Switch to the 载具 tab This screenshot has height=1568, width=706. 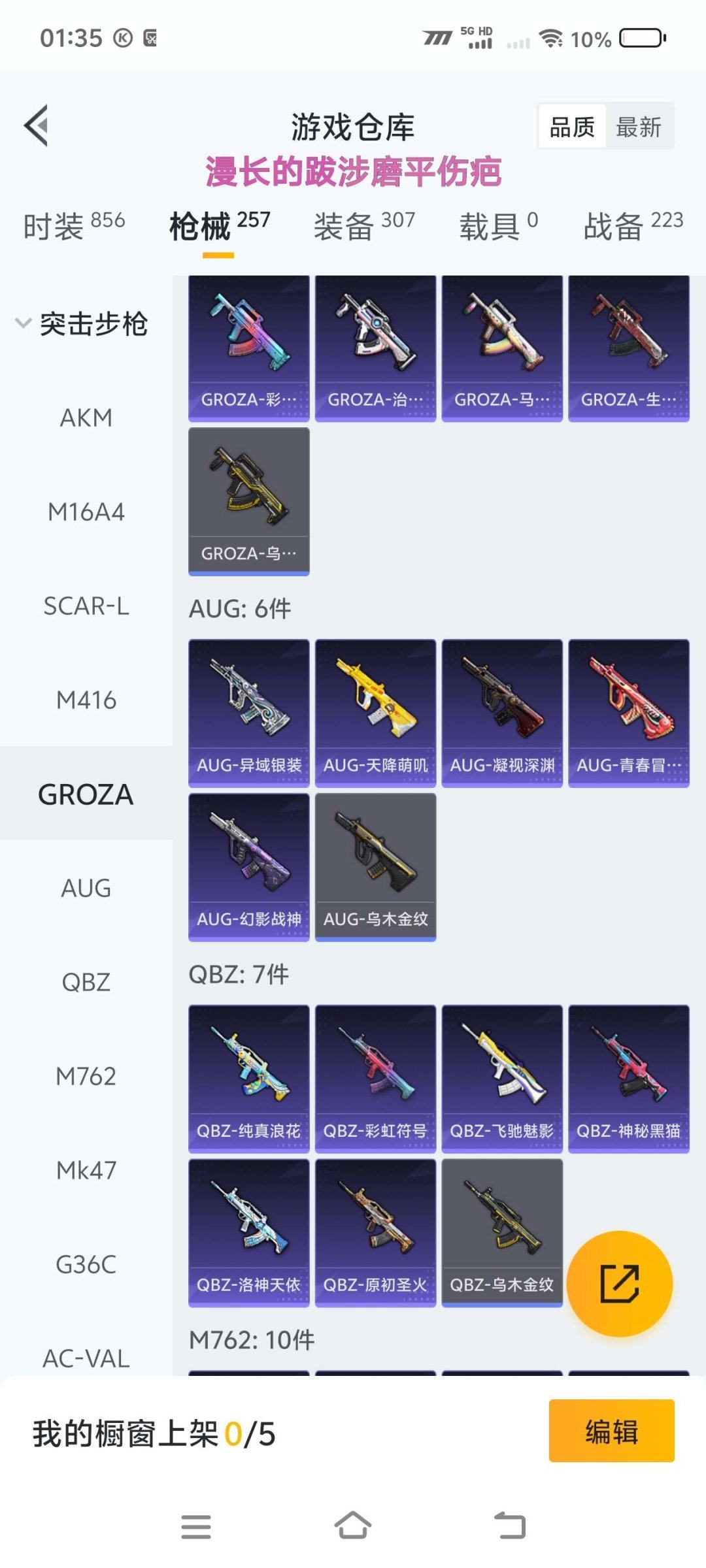tap(498, 226)
